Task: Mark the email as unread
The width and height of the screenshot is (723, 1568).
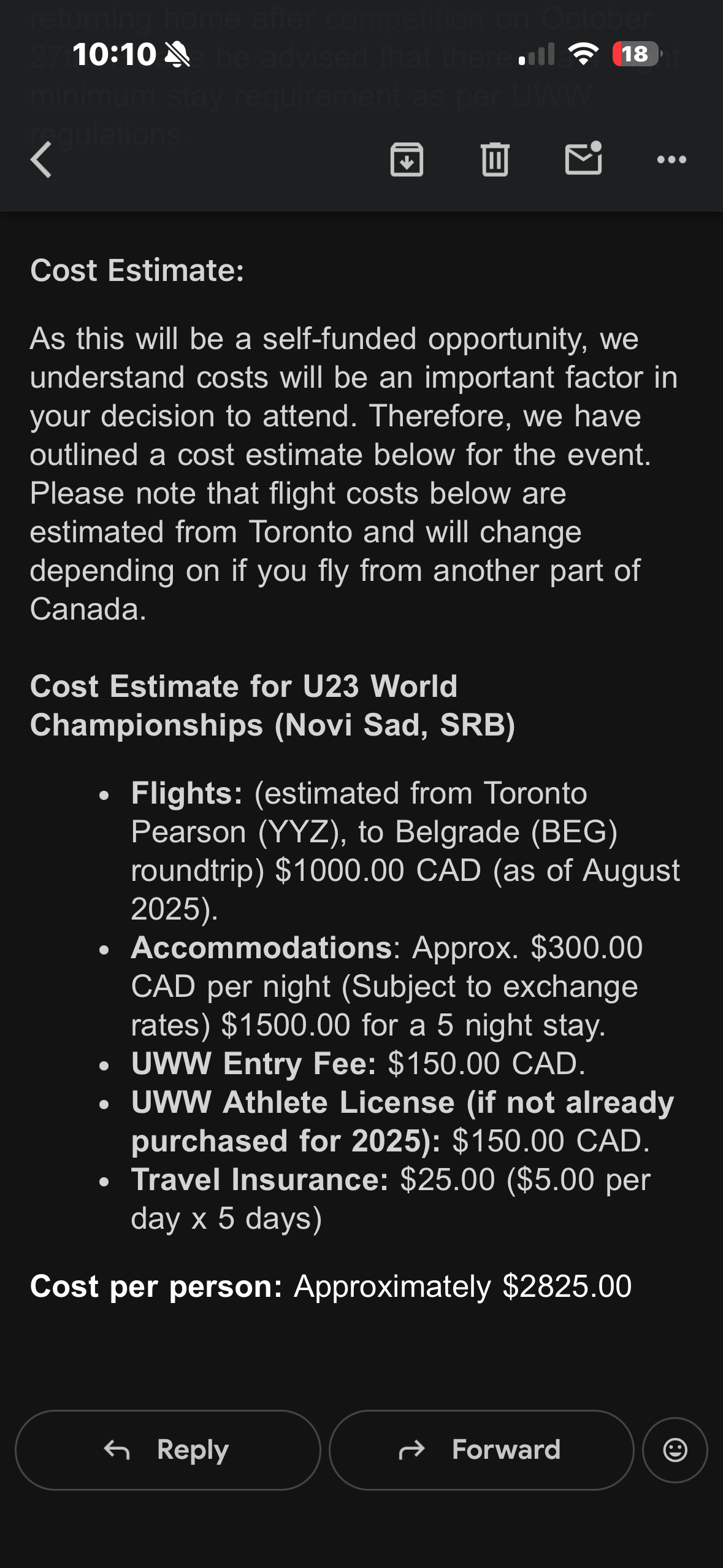Action: point(583,159)
